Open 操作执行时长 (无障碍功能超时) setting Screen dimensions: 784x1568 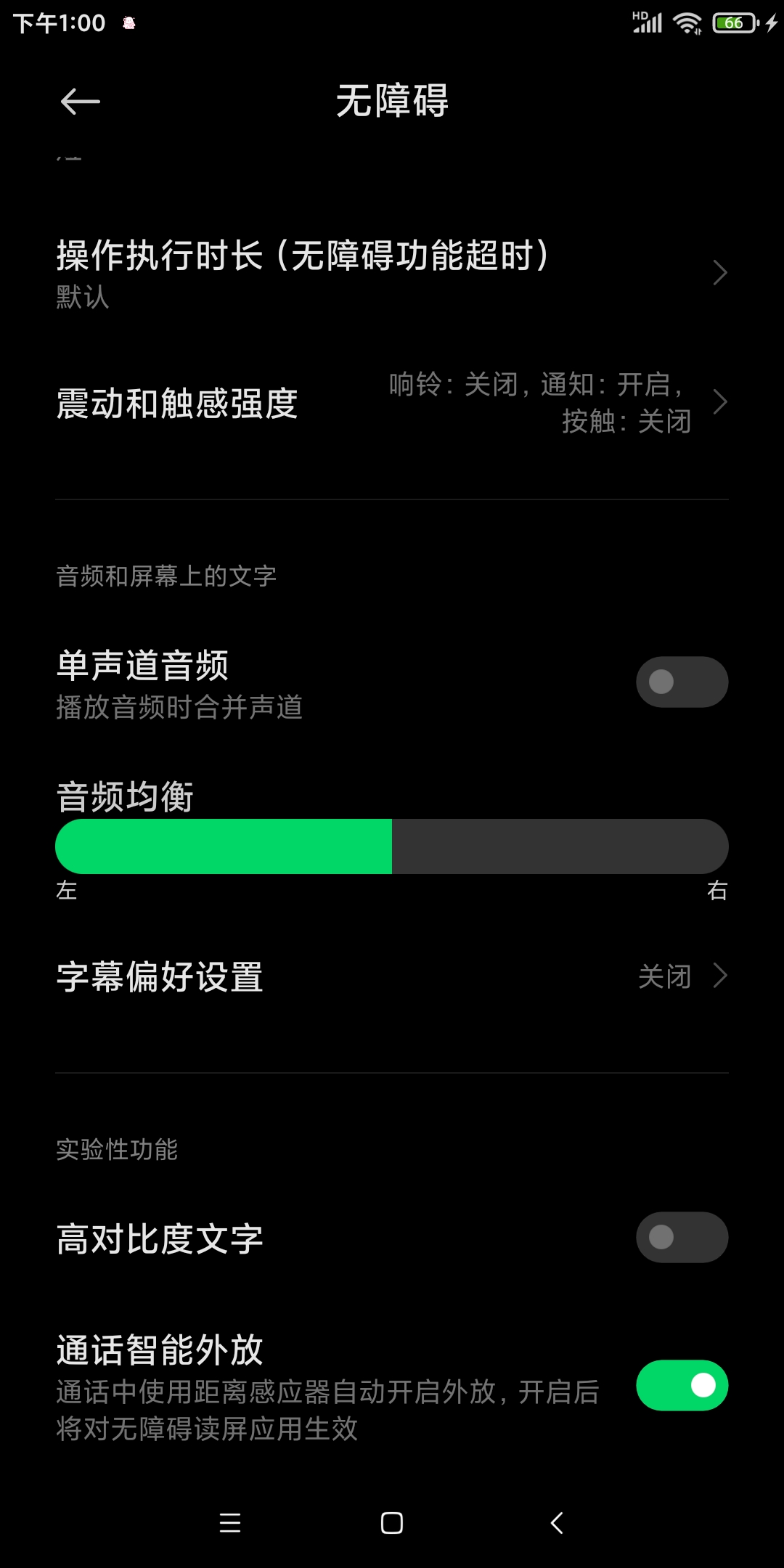point(392,274)
